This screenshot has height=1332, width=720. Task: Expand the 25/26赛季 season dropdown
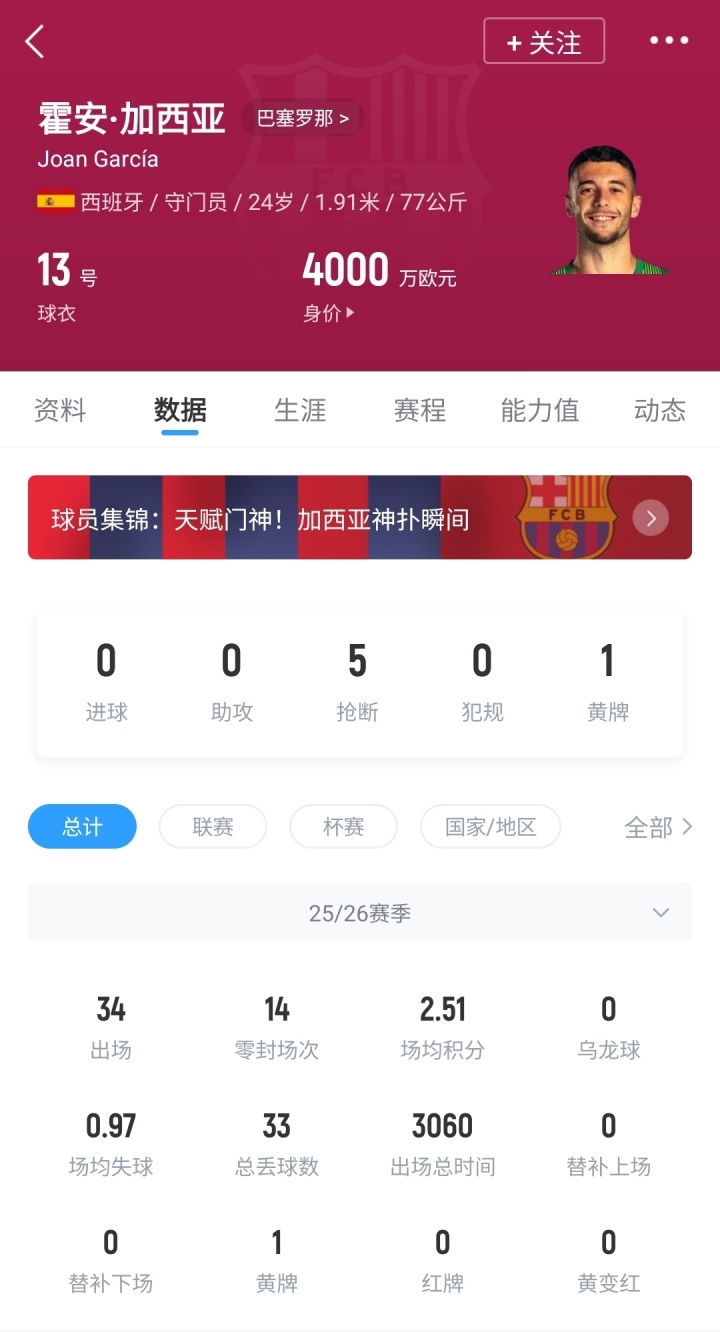(x=360, y=913)
